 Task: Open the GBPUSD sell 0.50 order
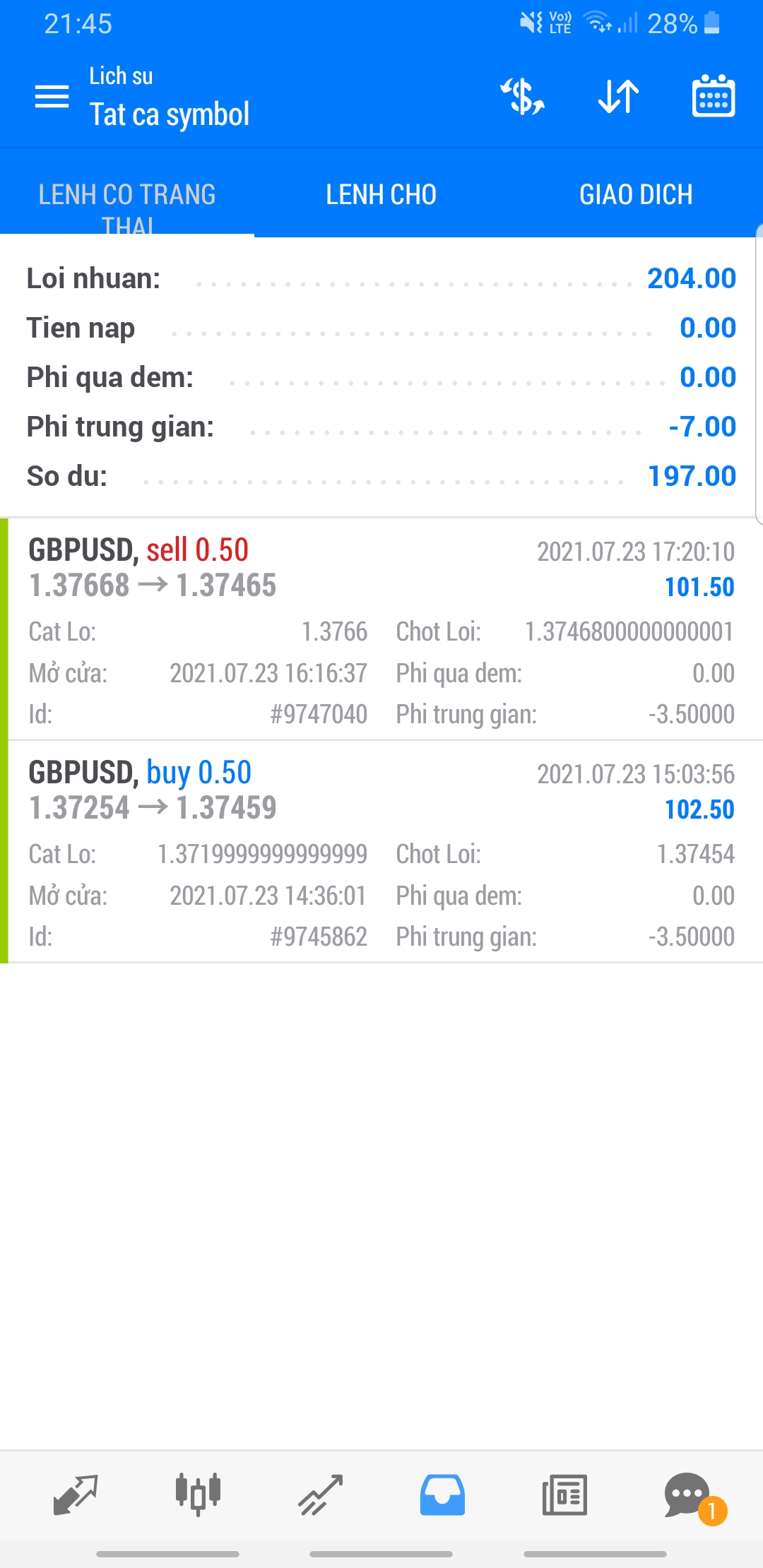pyautogui.click(x=381, y=629)
